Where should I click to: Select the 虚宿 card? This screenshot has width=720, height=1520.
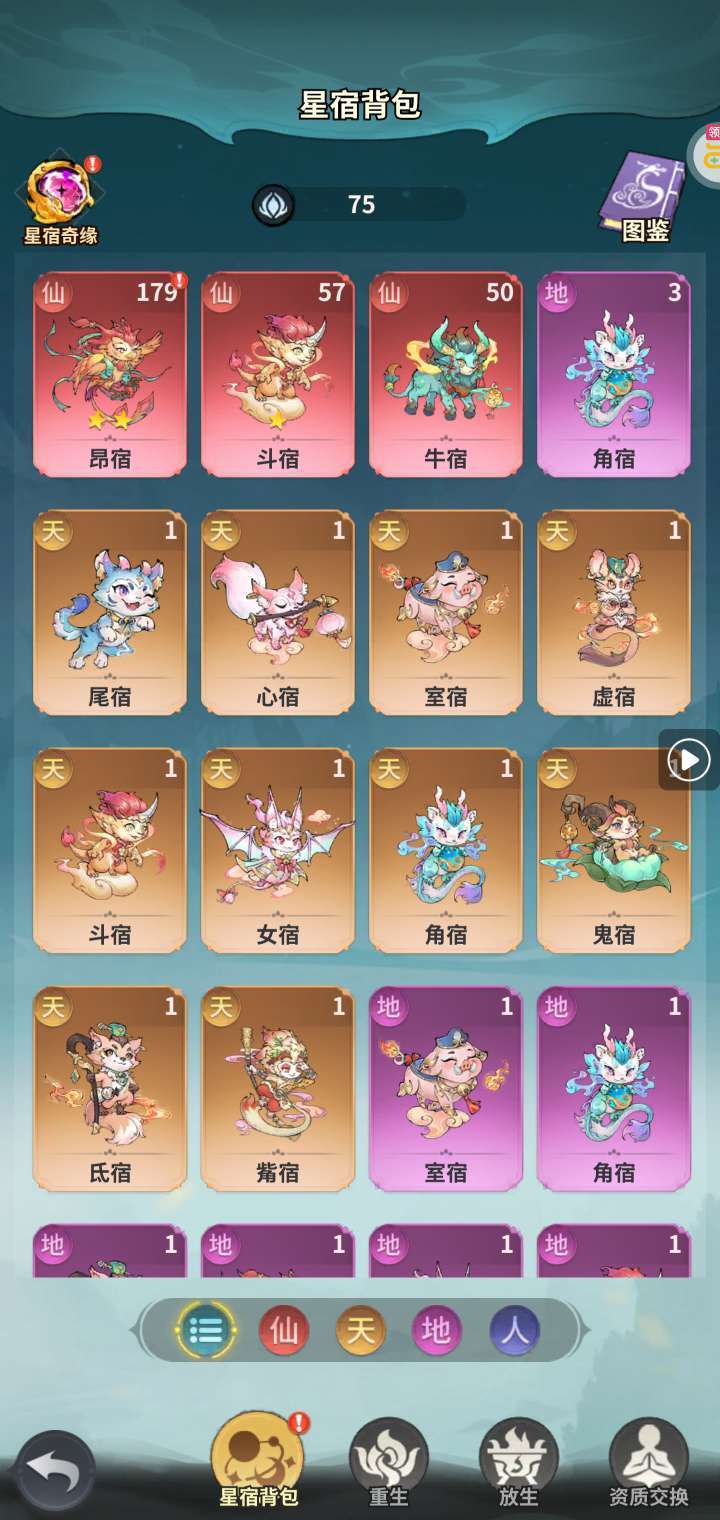coord(614,612)
